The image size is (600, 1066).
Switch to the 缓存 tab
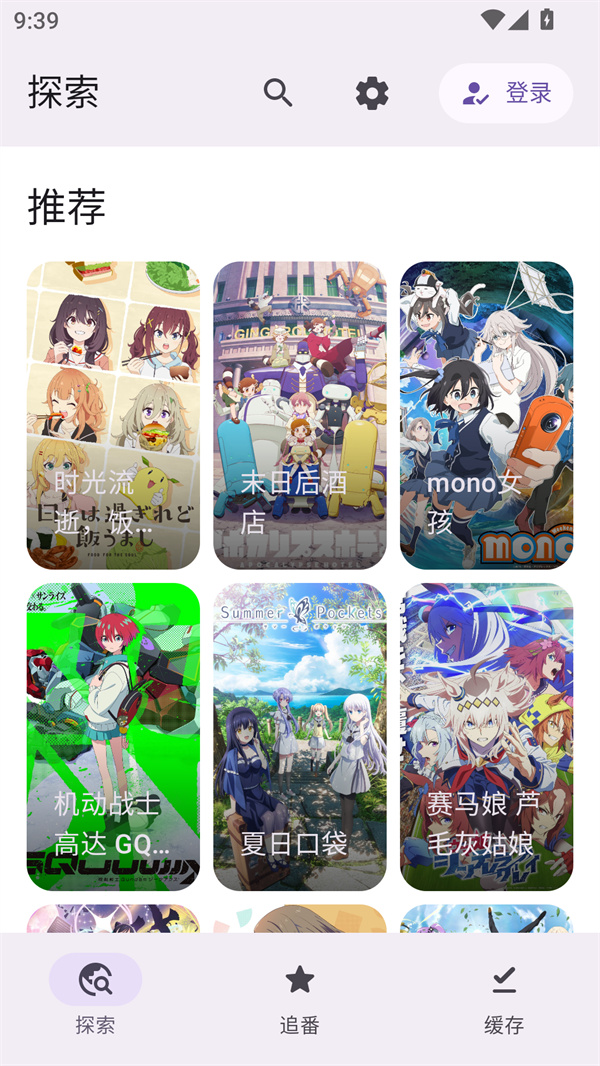504,995
